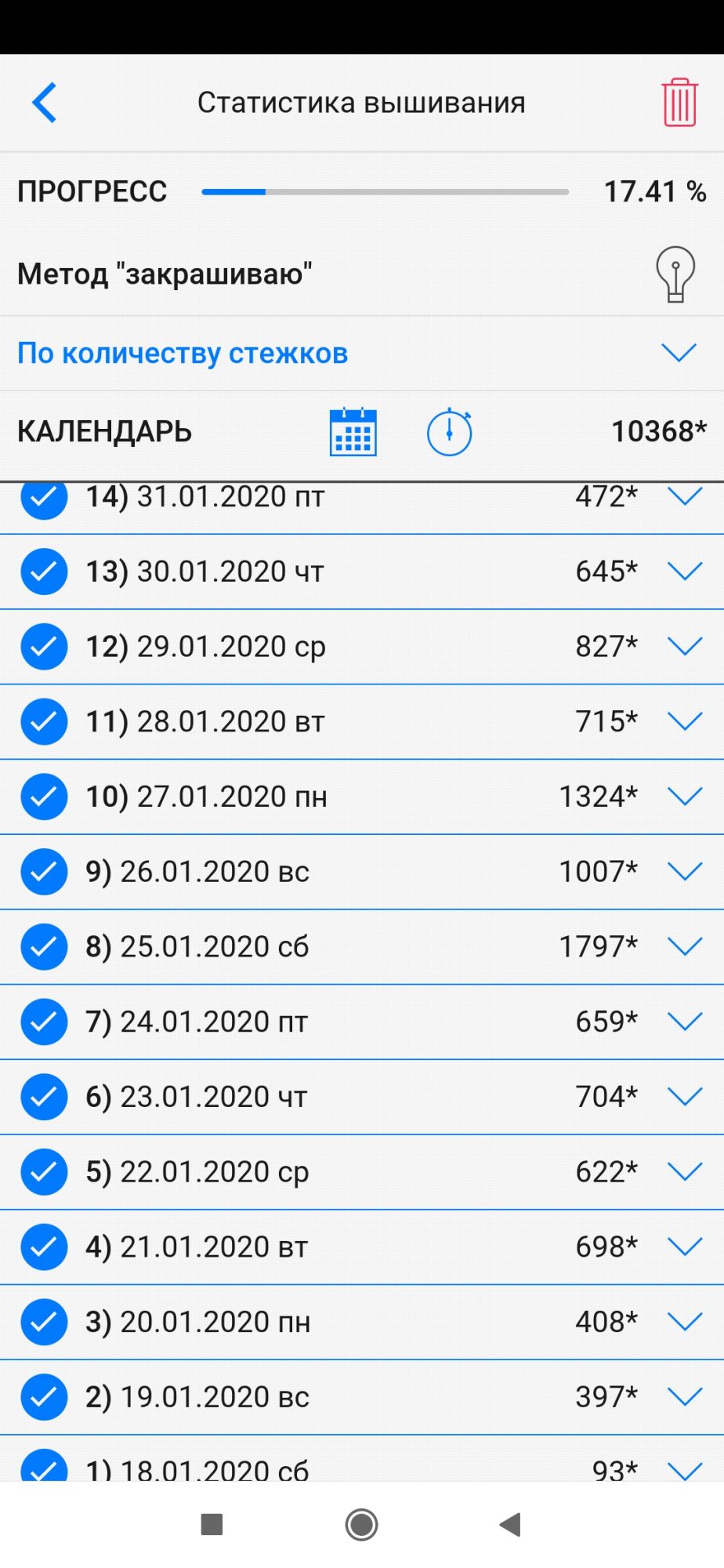Open recent apps with the square button
The height and width of the screenshot is (1568, 724).
[212, 1525]
